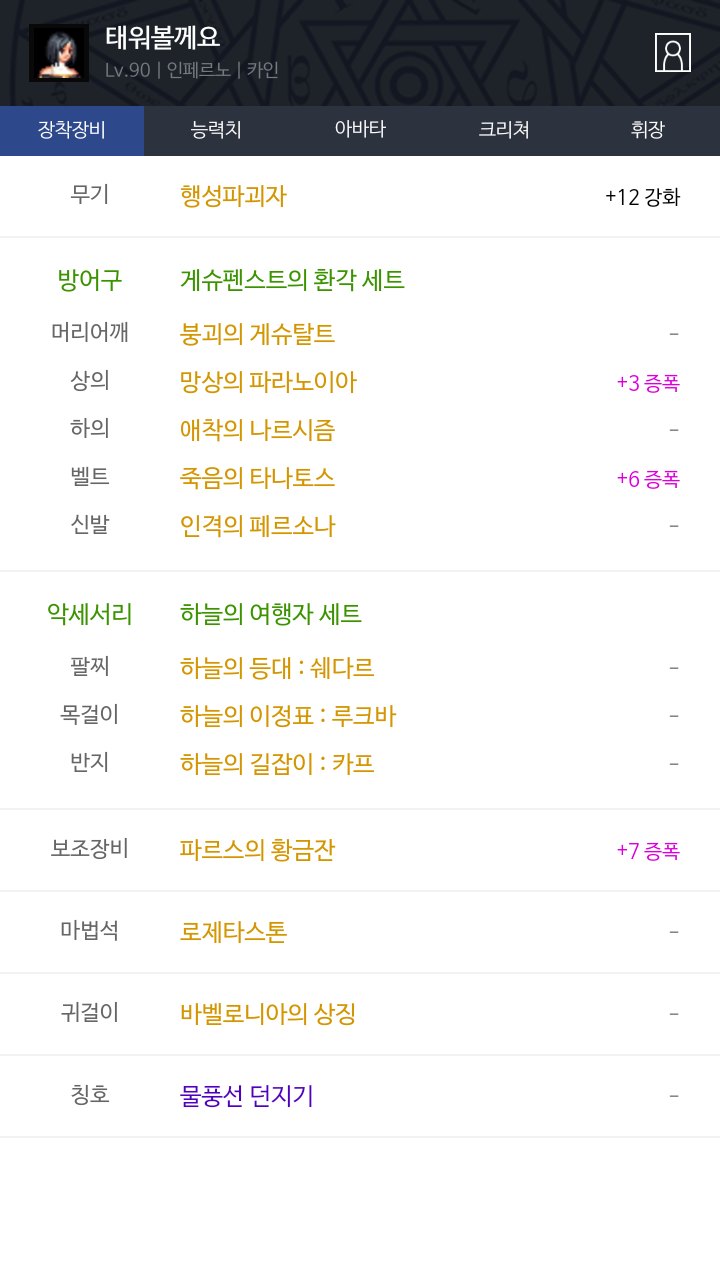The image size is (720, 1280).
Task: Open title 물풍선 던지기
Action: pyautogui.click(x=247, y=1096)
